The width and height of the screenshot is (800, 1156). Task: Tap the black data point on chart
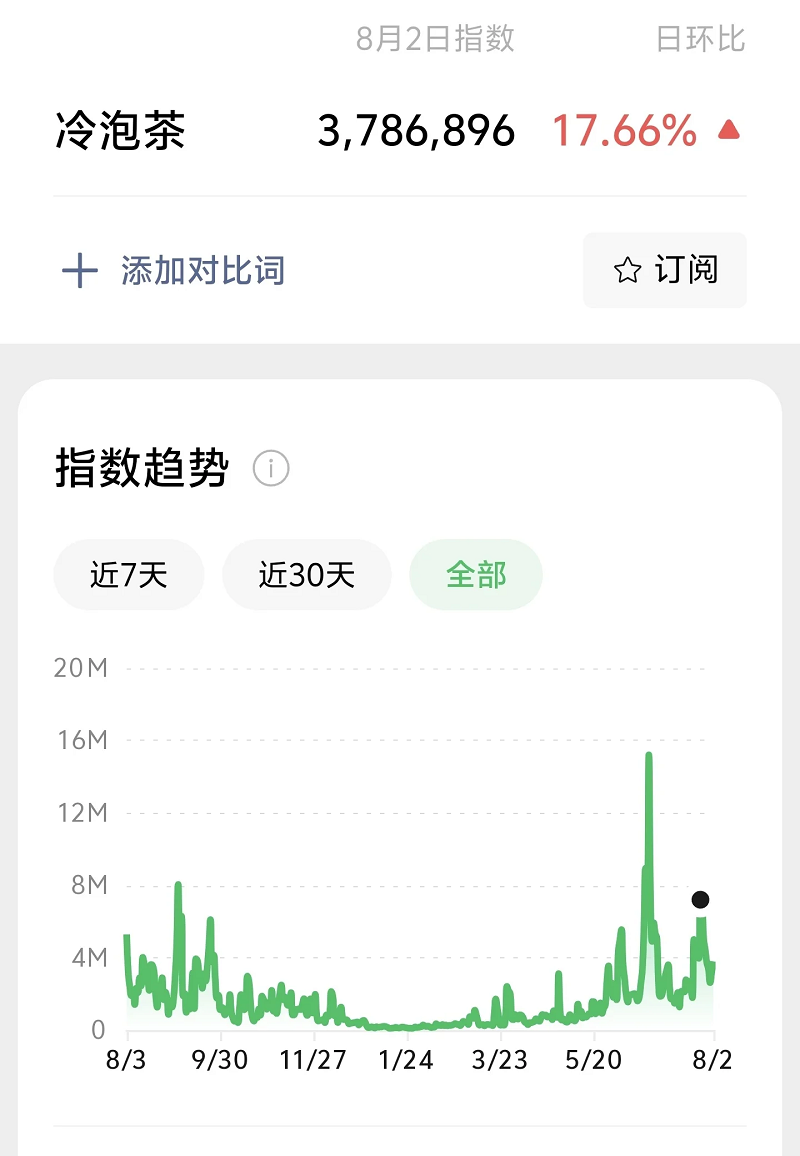pos(700,899)
